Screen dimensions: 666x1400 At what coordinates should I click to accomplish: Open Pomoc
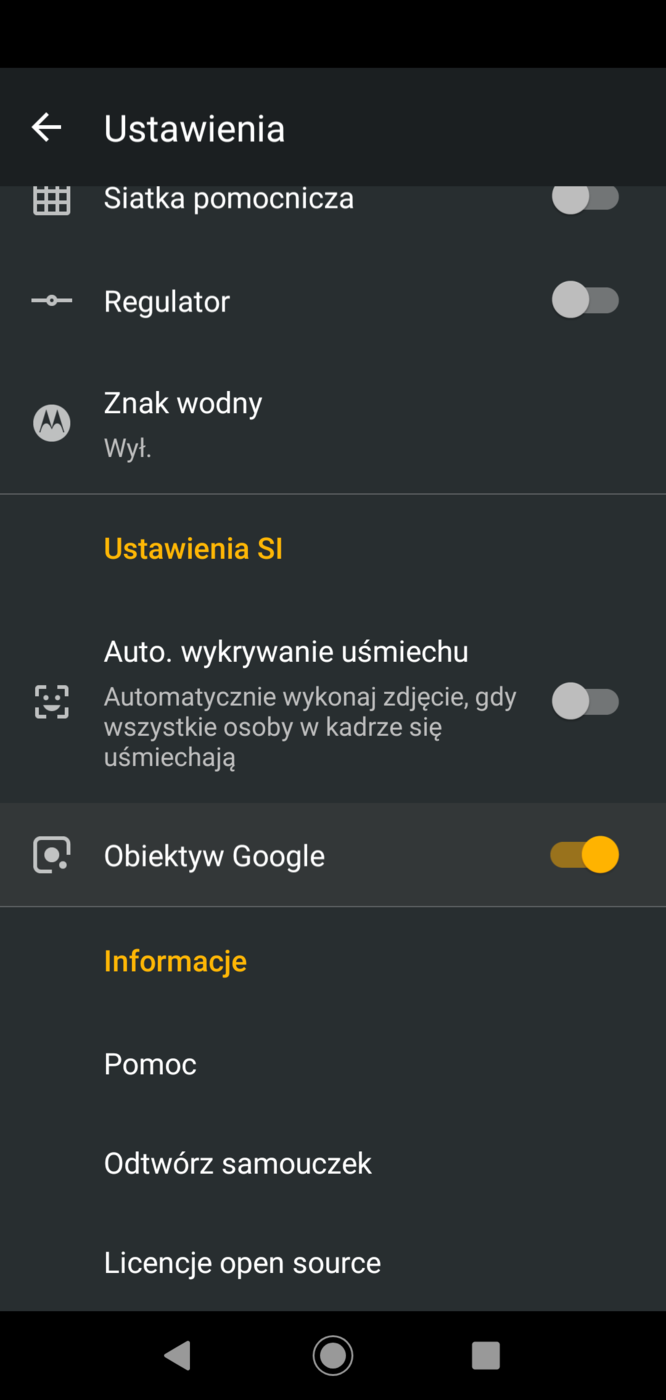150,1064
